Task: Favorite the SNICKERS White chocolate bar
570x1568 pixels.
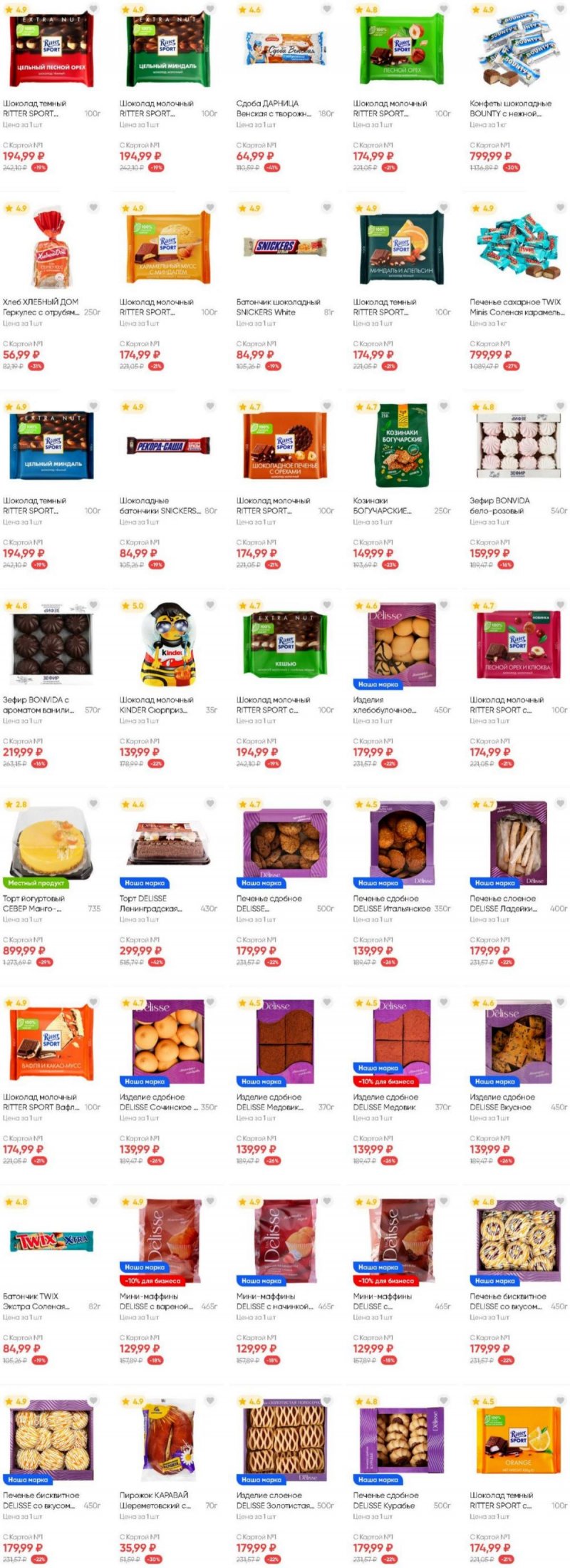Action: point(326,207)
